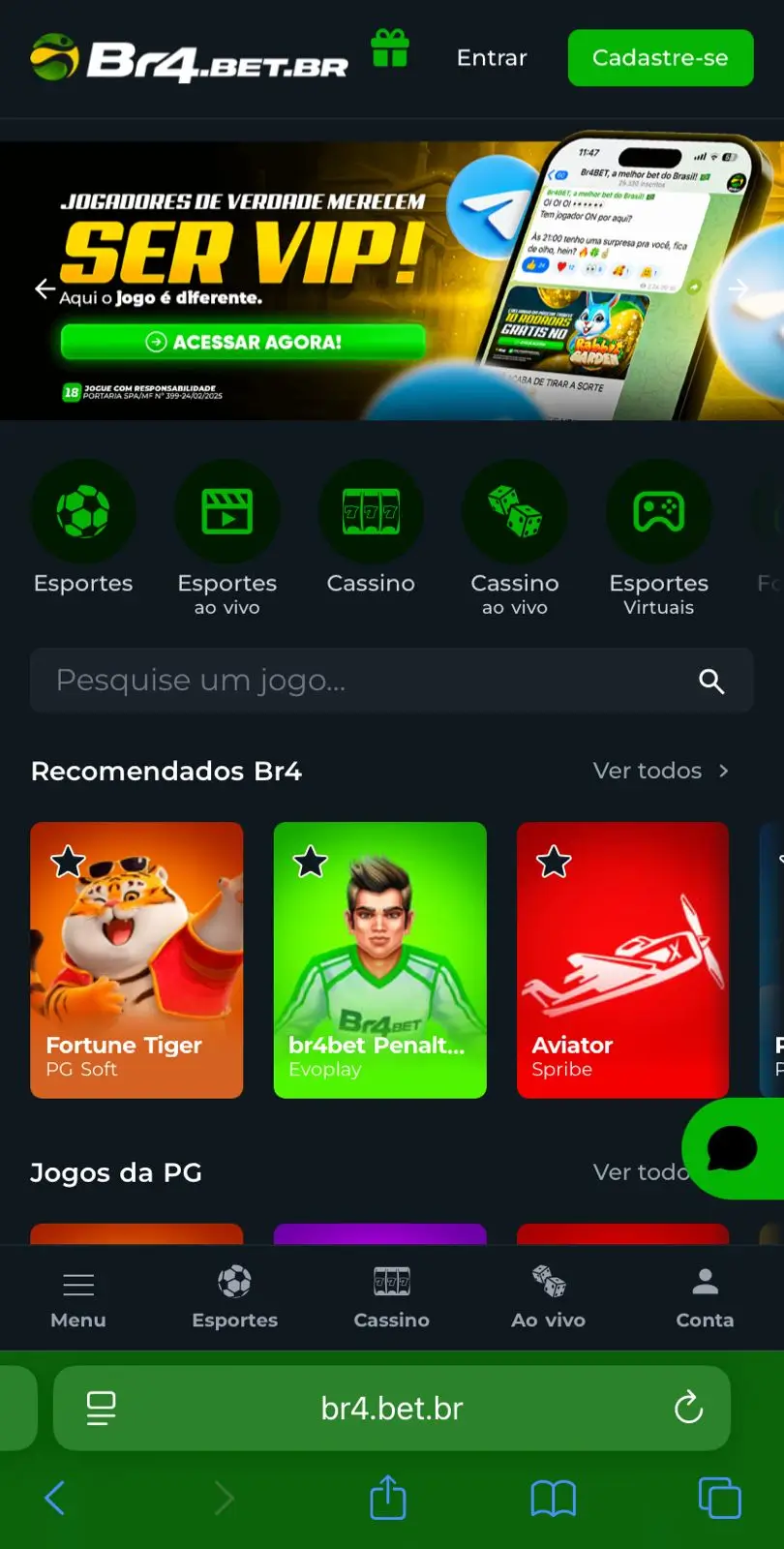The height and width of the screenshot is (1549, 784).
Task: Click the Pesquise um jogo search field
Action: pyautogui.click(x=290, y=681)
